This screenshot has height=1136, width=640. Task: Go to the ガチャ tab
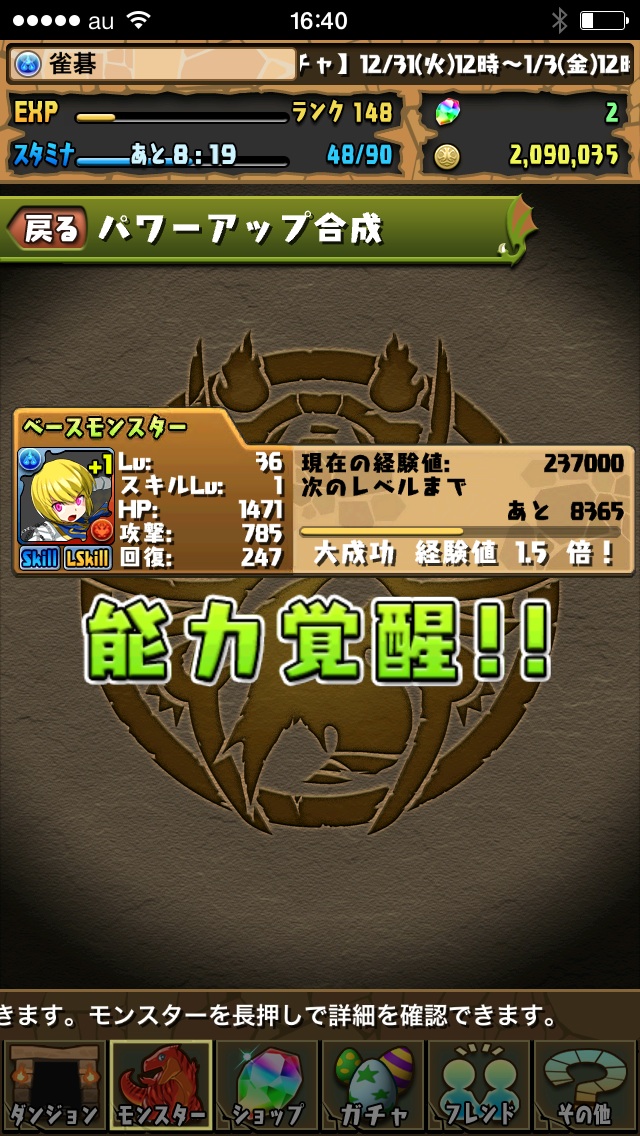373,1086
